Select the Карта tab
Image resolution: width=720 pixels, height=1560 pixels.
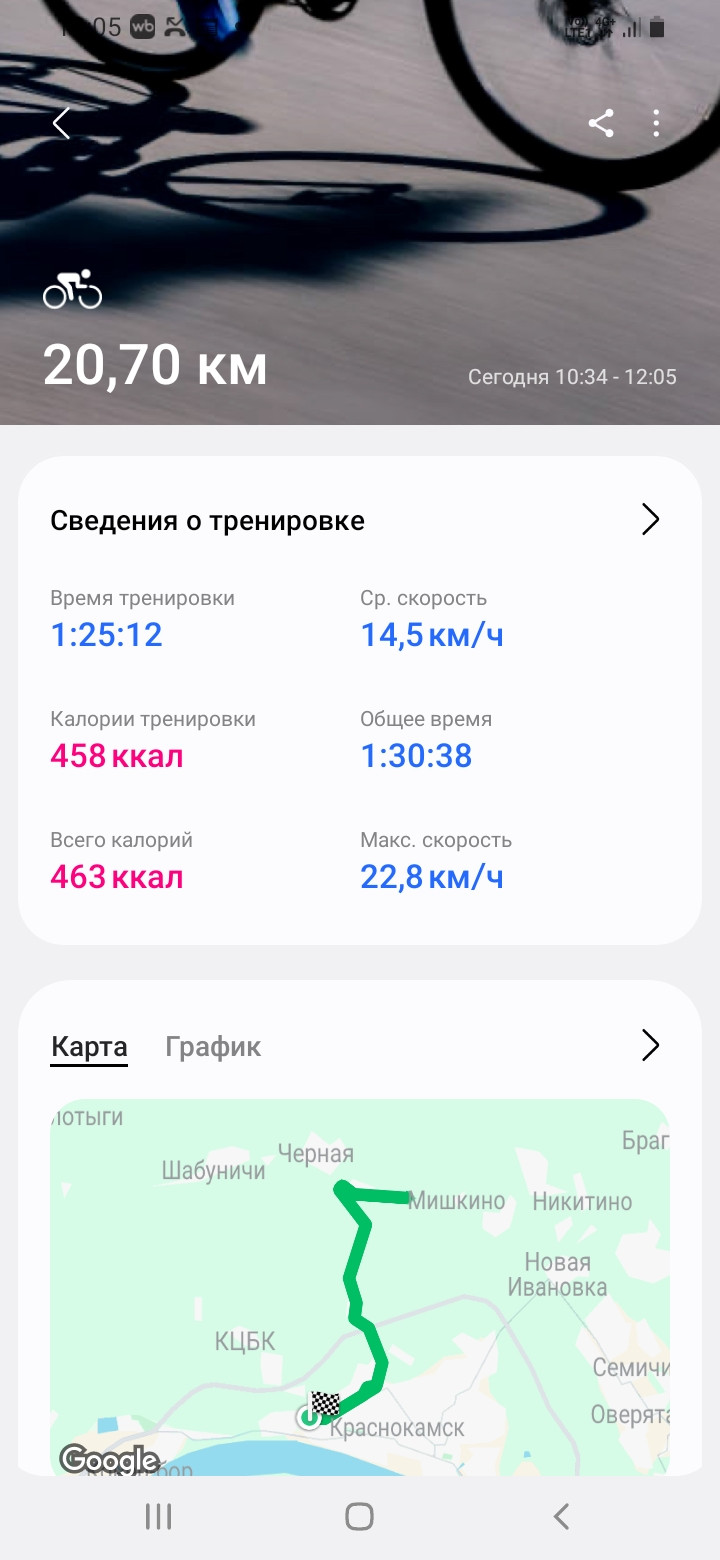(89, 1046)
